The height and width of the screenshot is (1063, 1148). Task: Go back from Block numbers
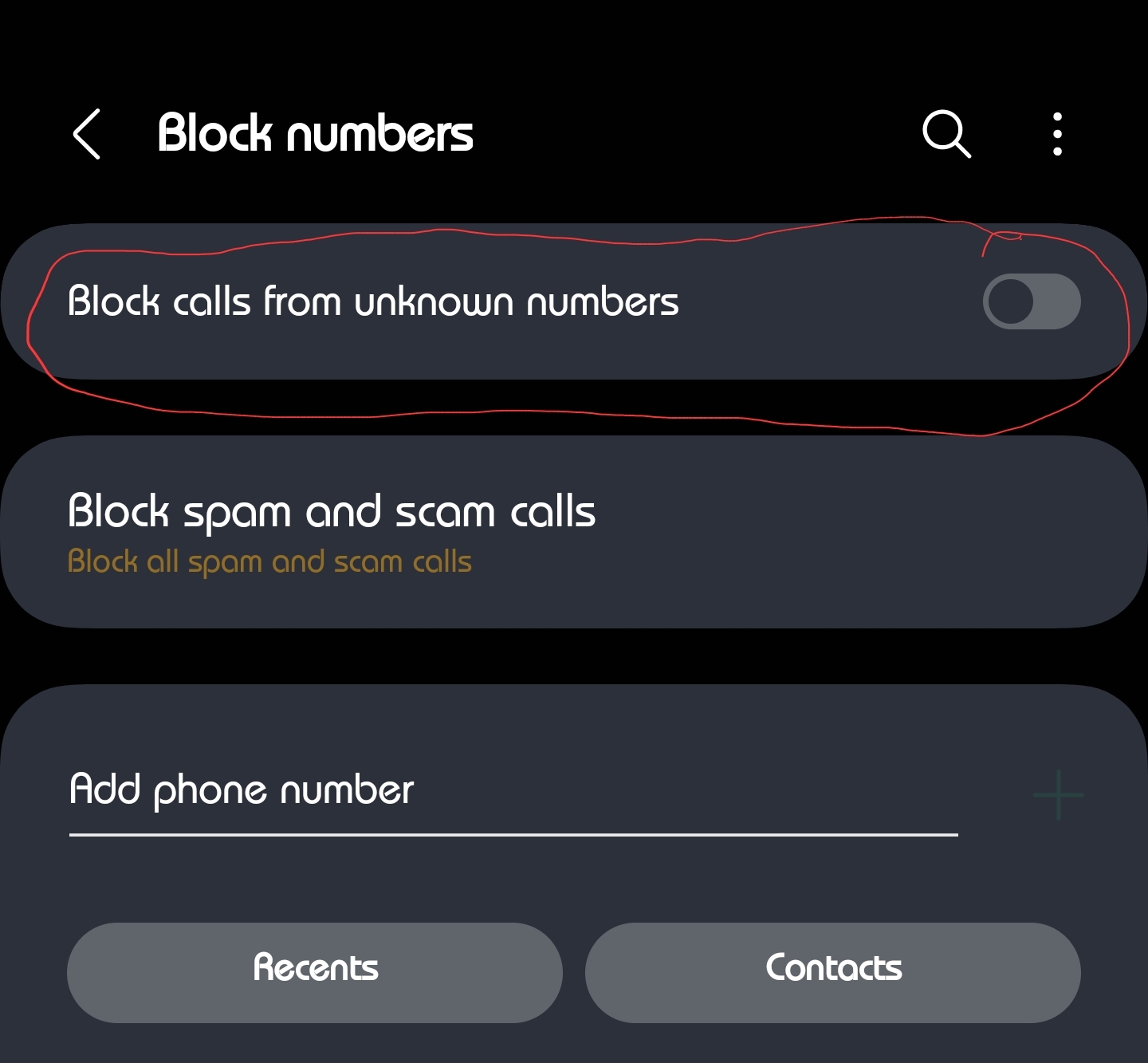pyautogui.click(x=87, y=134)
